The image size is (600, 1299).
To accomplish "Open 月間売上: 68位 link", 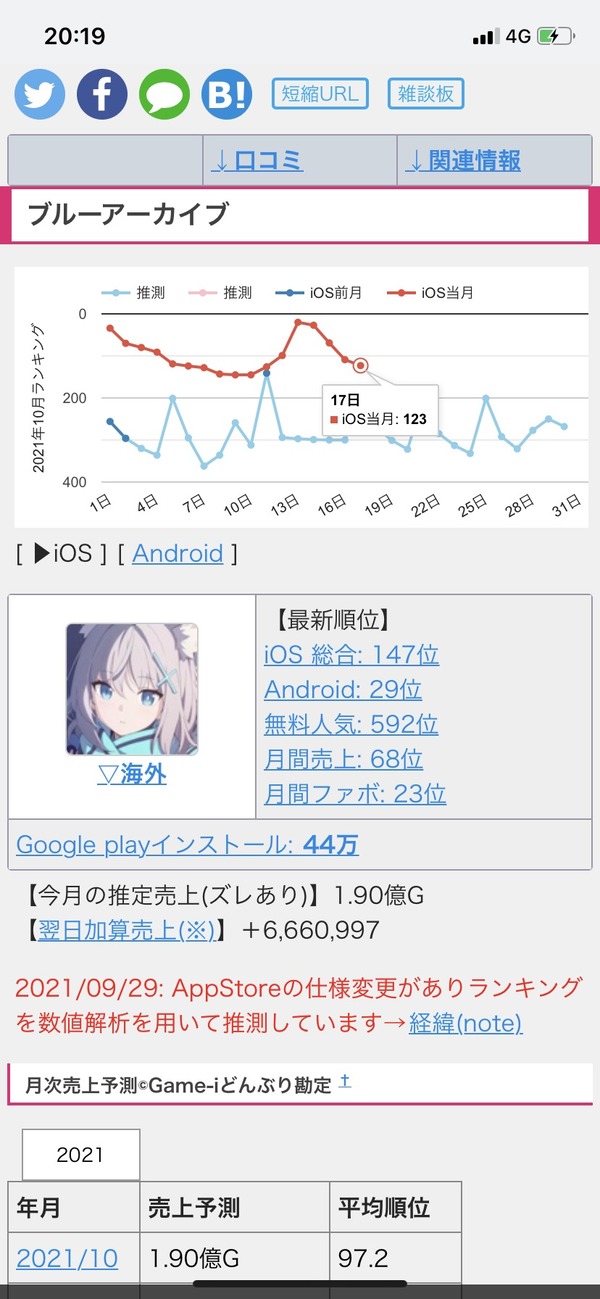I will (x=343, y=759).
